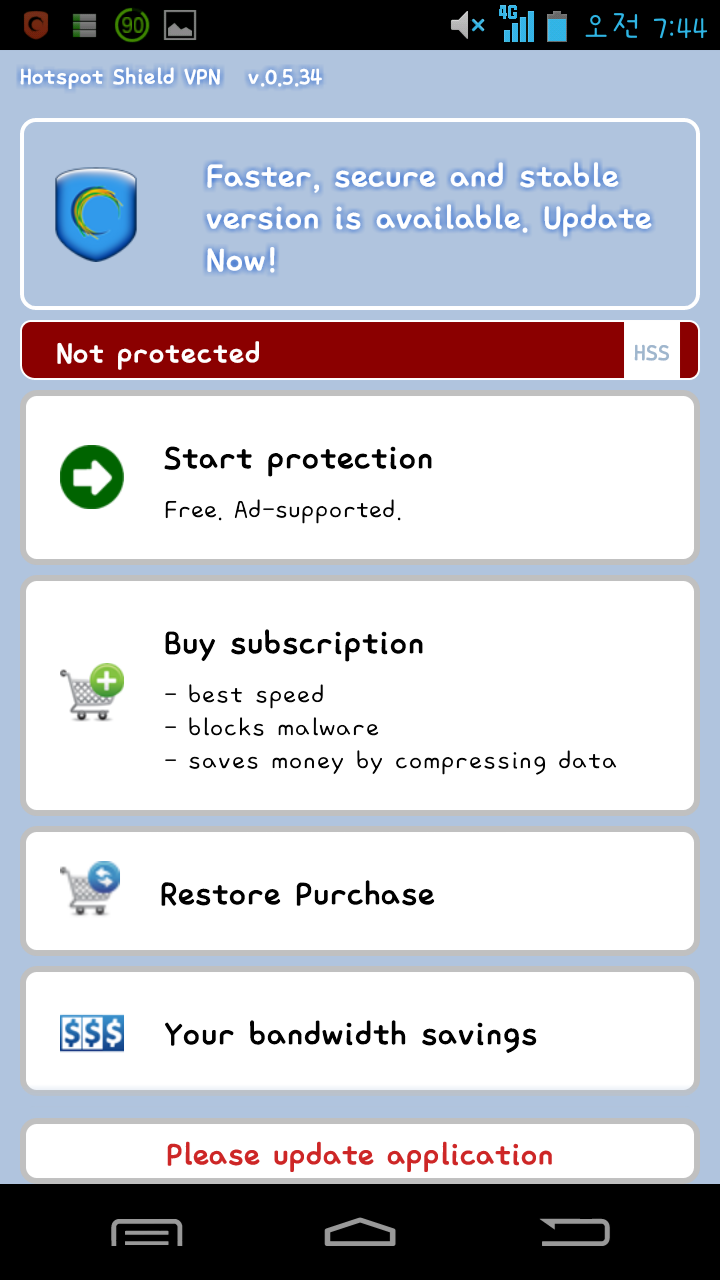This screenshot has width=720, height=1280.
Task: Go to the home screen
Action: coord(360,1232)
